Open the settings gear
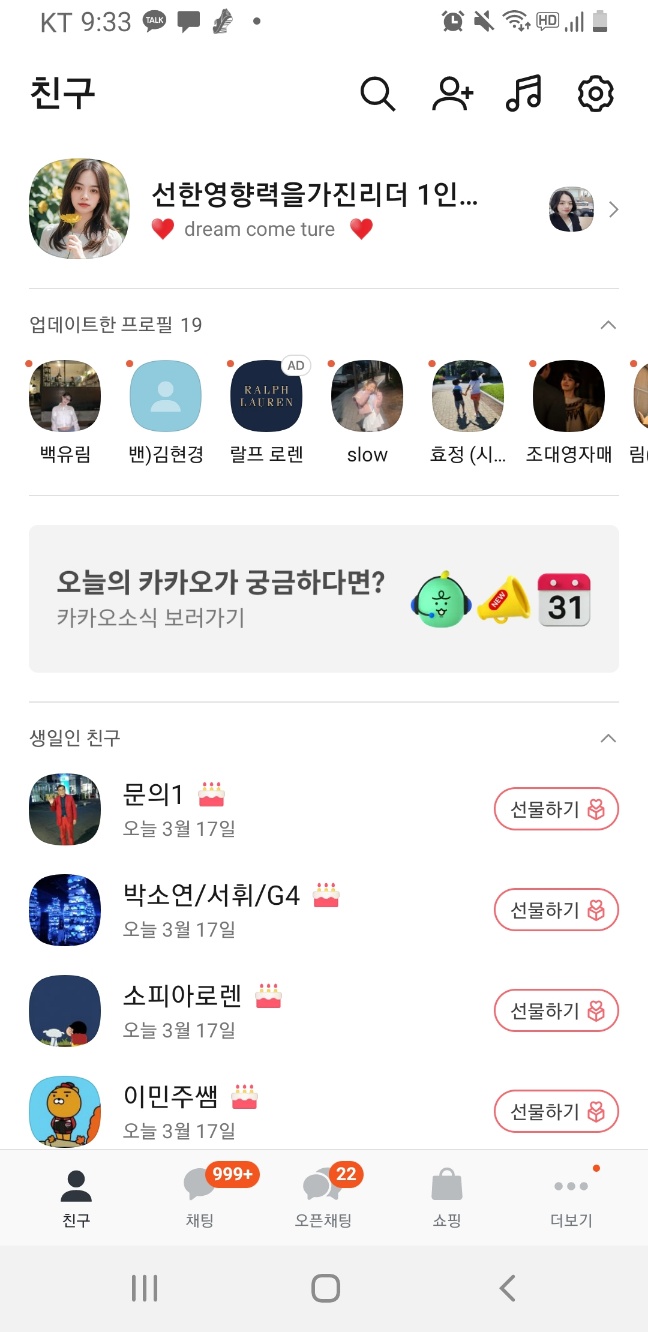Screen dimensions: 648x1332 click(x=596, y=94)
